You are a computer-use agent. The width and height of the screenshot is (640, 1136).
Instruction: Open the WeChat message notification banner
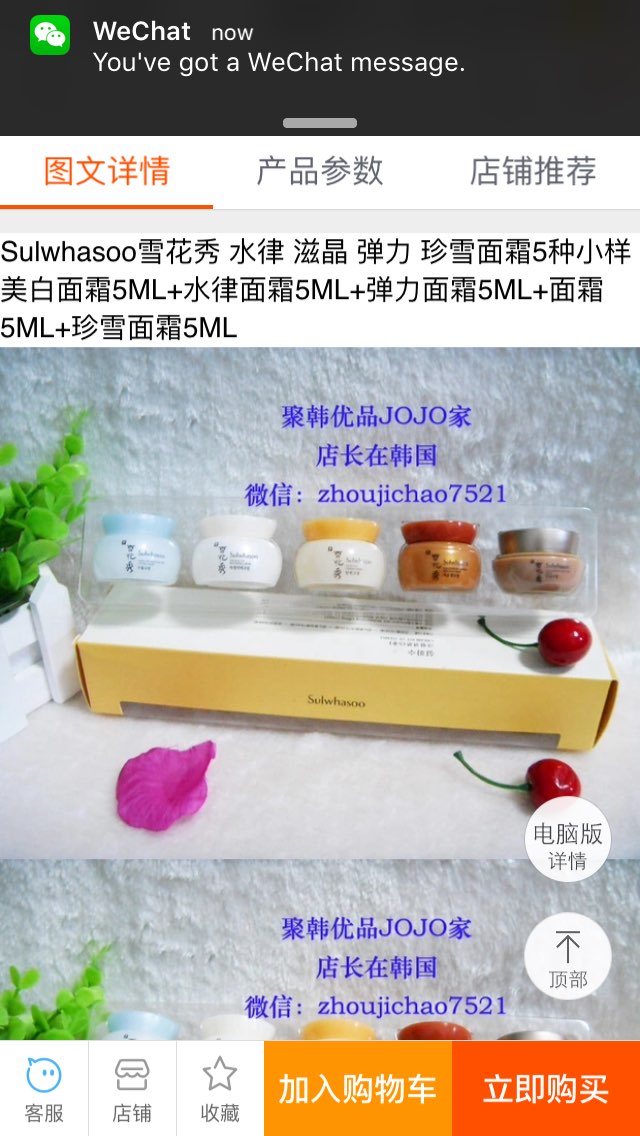[320, 50]
